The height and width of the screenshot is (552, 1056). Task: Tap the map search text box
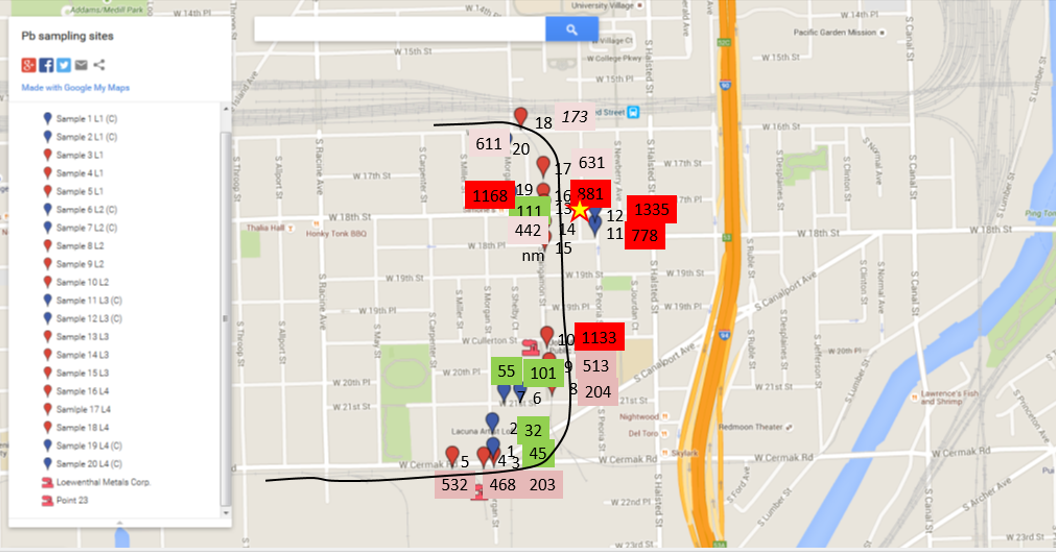point(399,30)
